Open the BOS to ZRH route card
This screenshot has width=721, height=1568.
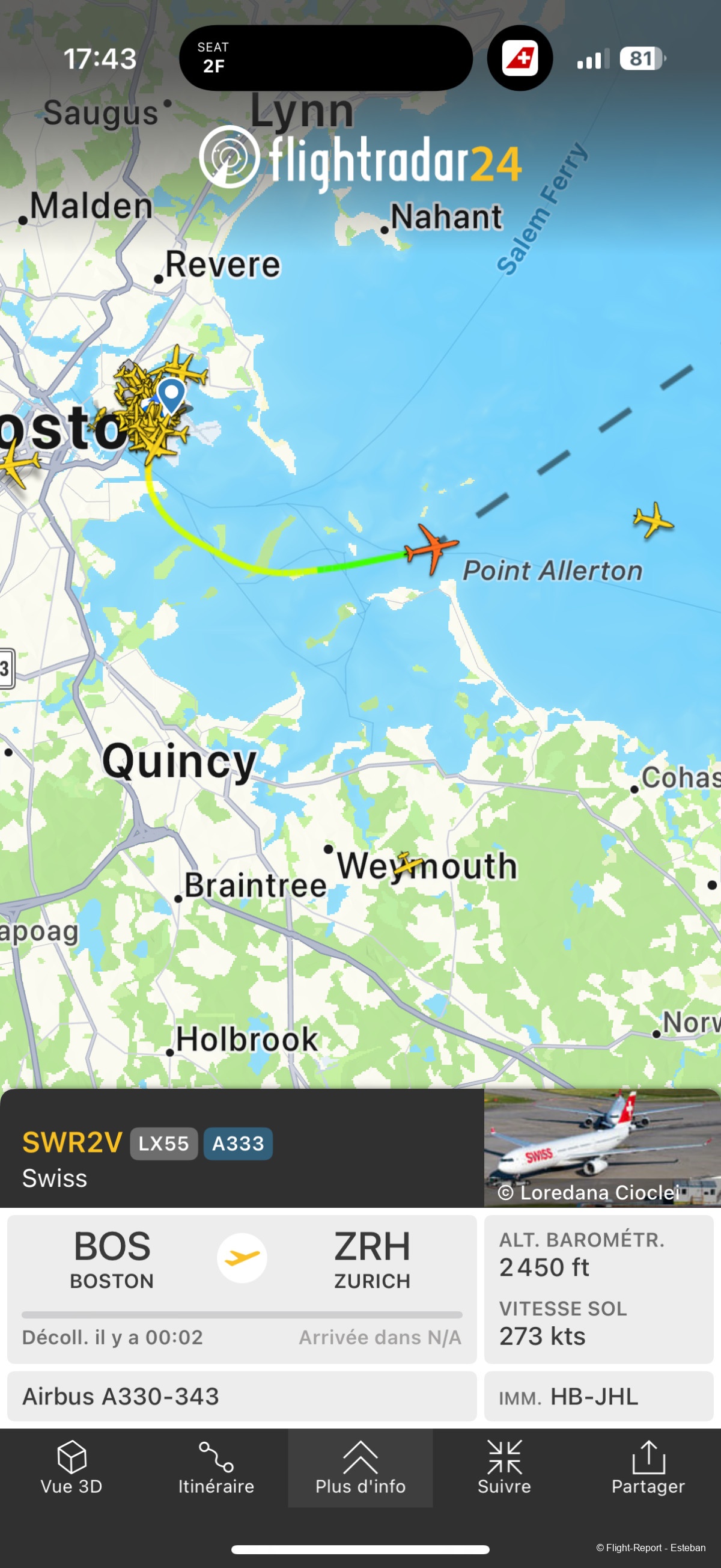point(242,1288)
